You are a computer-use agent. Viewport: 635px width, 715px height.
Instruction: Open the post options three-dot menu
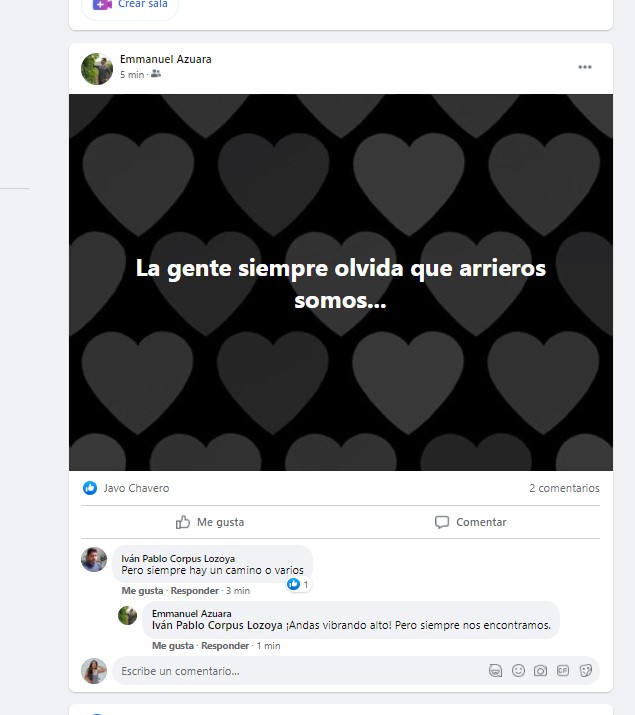(584, 67)
